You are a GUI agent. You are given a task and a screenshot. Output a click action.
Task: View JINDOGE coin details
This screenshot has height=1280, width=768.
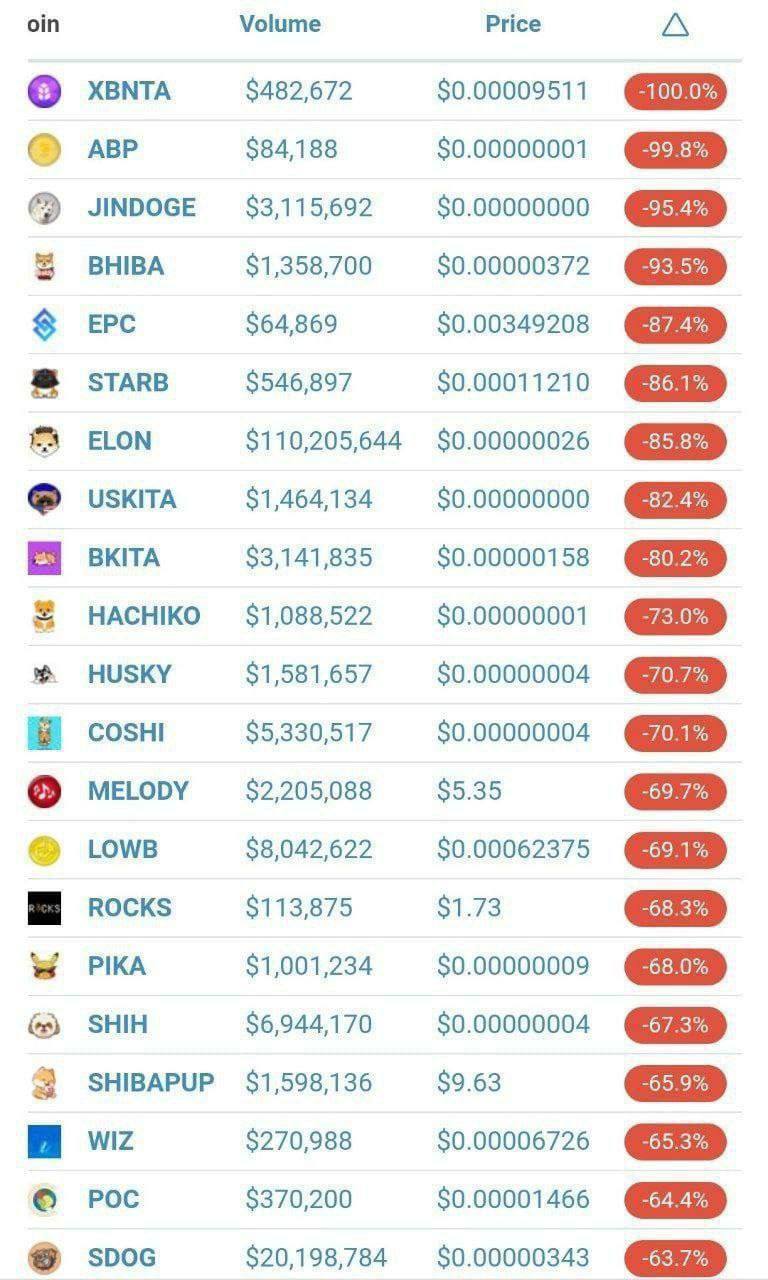[x=141, y=208]
